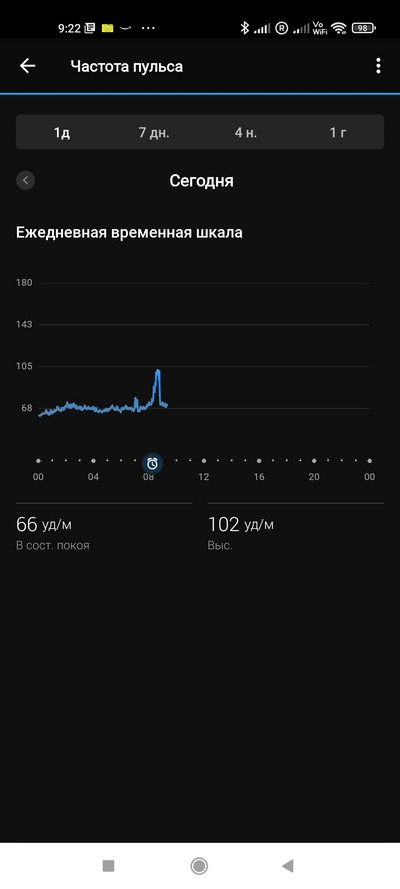
Task: Open recent apps with the square button
Action: pyautogui.click(x=108, y=866)
